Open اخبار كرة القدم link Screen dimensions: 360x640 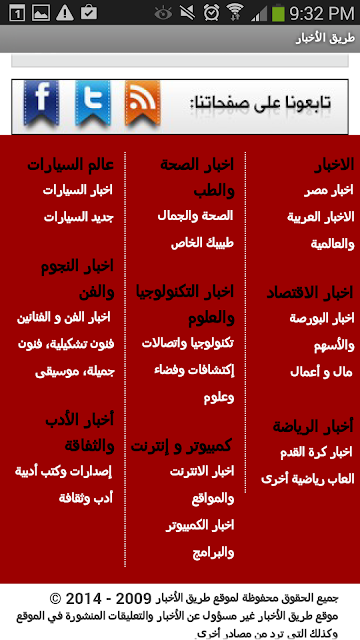[x=322, y=452]
